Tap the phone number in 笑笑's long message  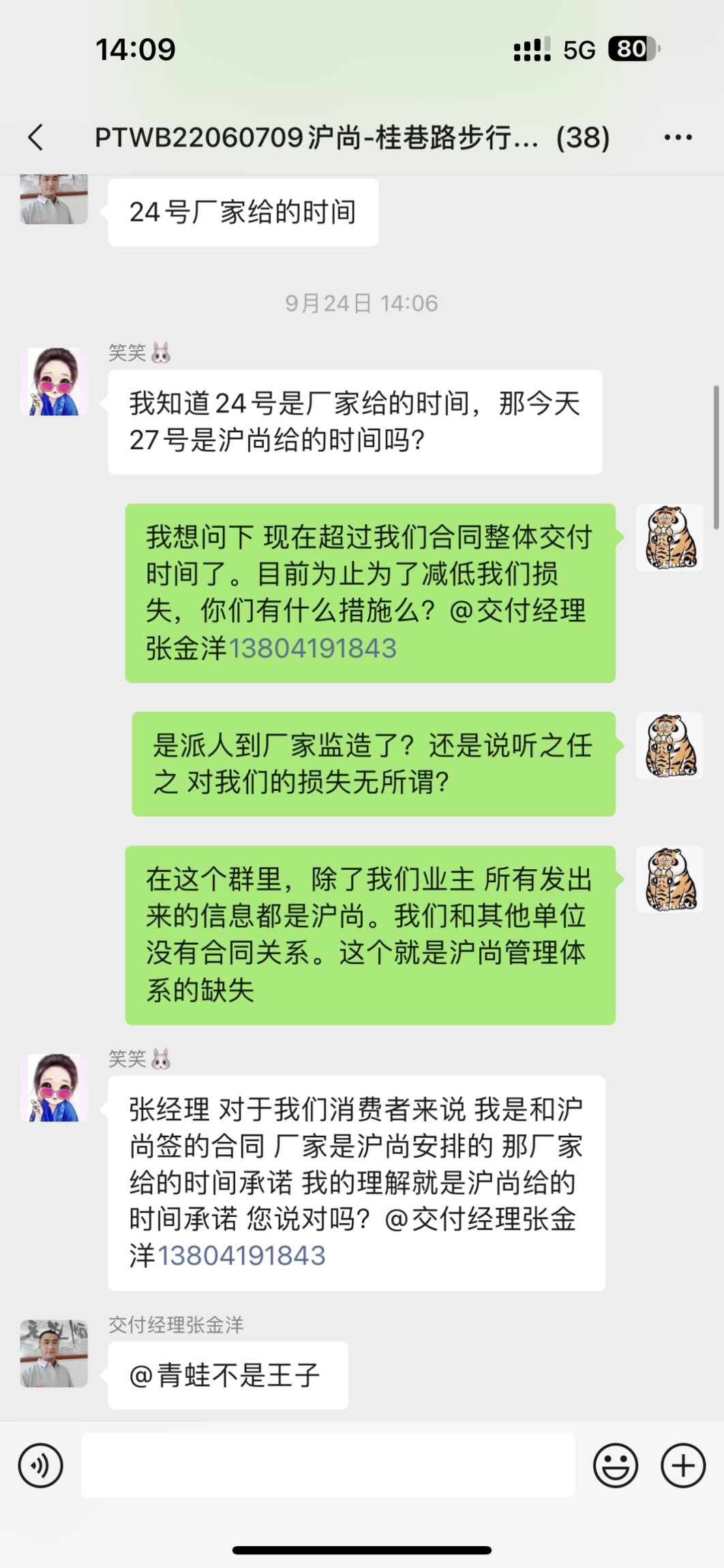(241, 1256)
